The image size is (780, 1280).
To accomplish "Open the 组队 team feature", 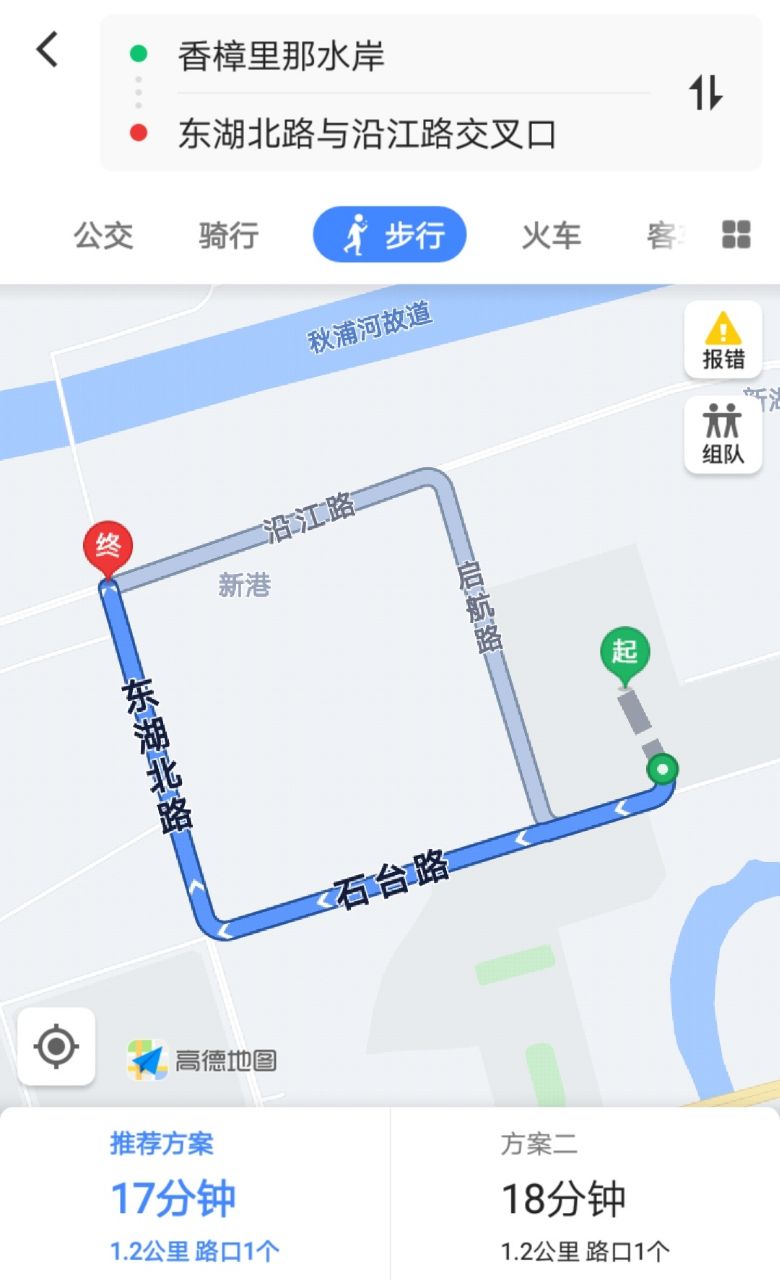I will click(x=723, y=435).
